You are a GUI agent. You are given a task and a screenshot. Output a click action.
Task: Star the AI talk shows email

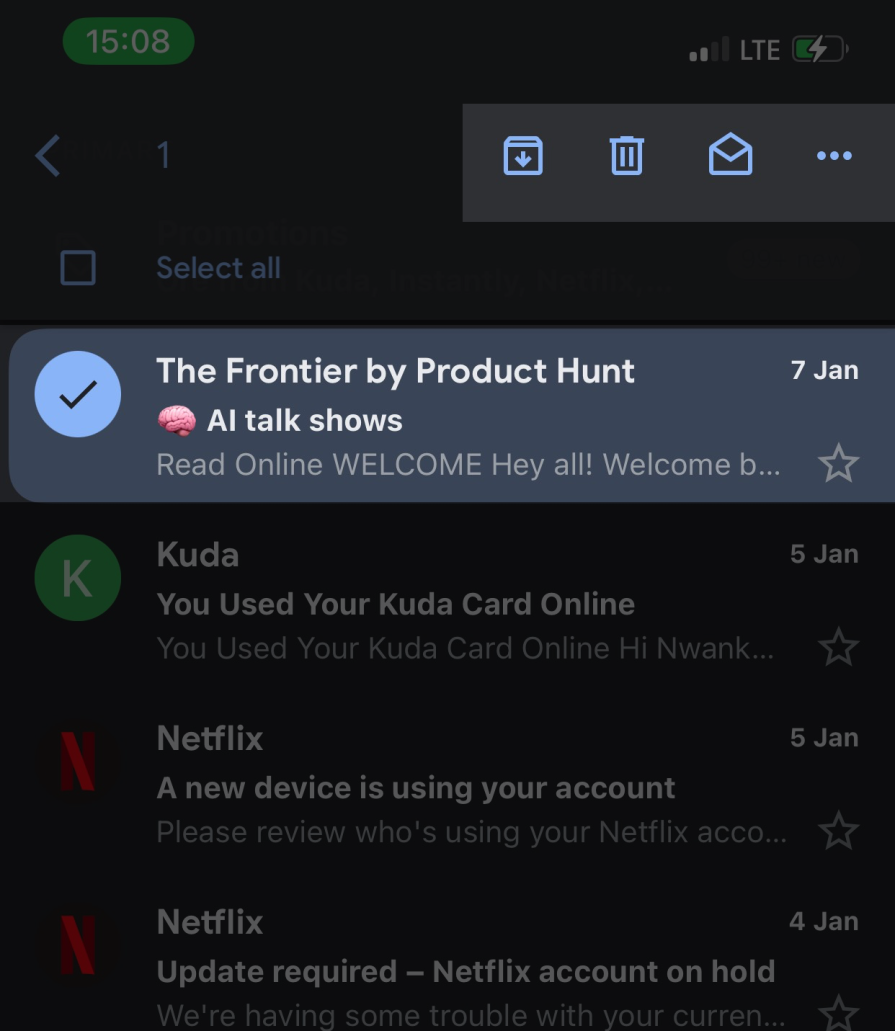coord(838,463)
